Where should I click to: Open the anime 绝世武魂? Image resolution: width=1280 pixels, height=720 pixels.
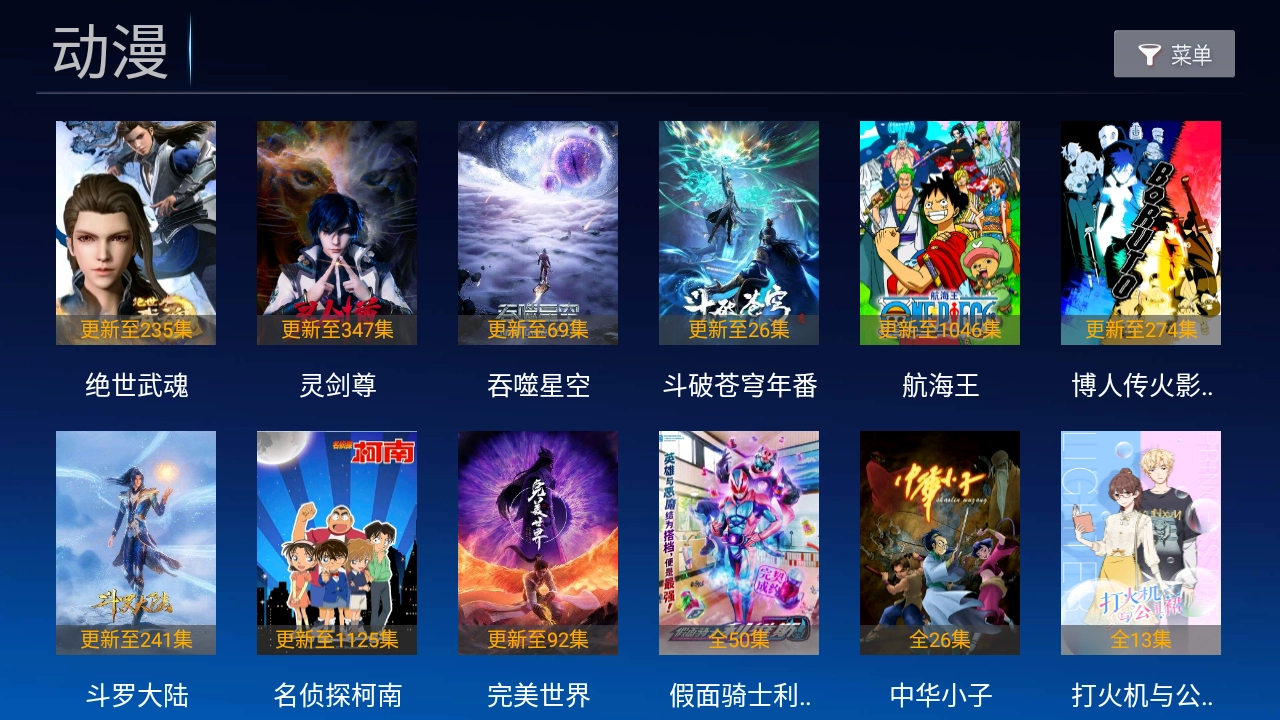(136, 233)
